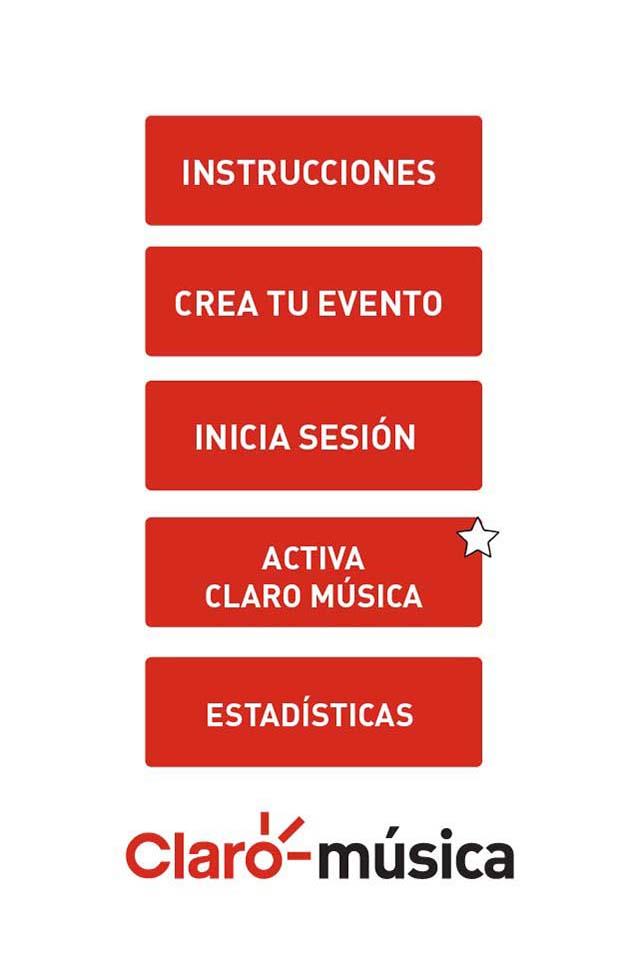640x980 pixels.
Task: Select Inicia sesión to log in
Action: click(x=313, y=436)
